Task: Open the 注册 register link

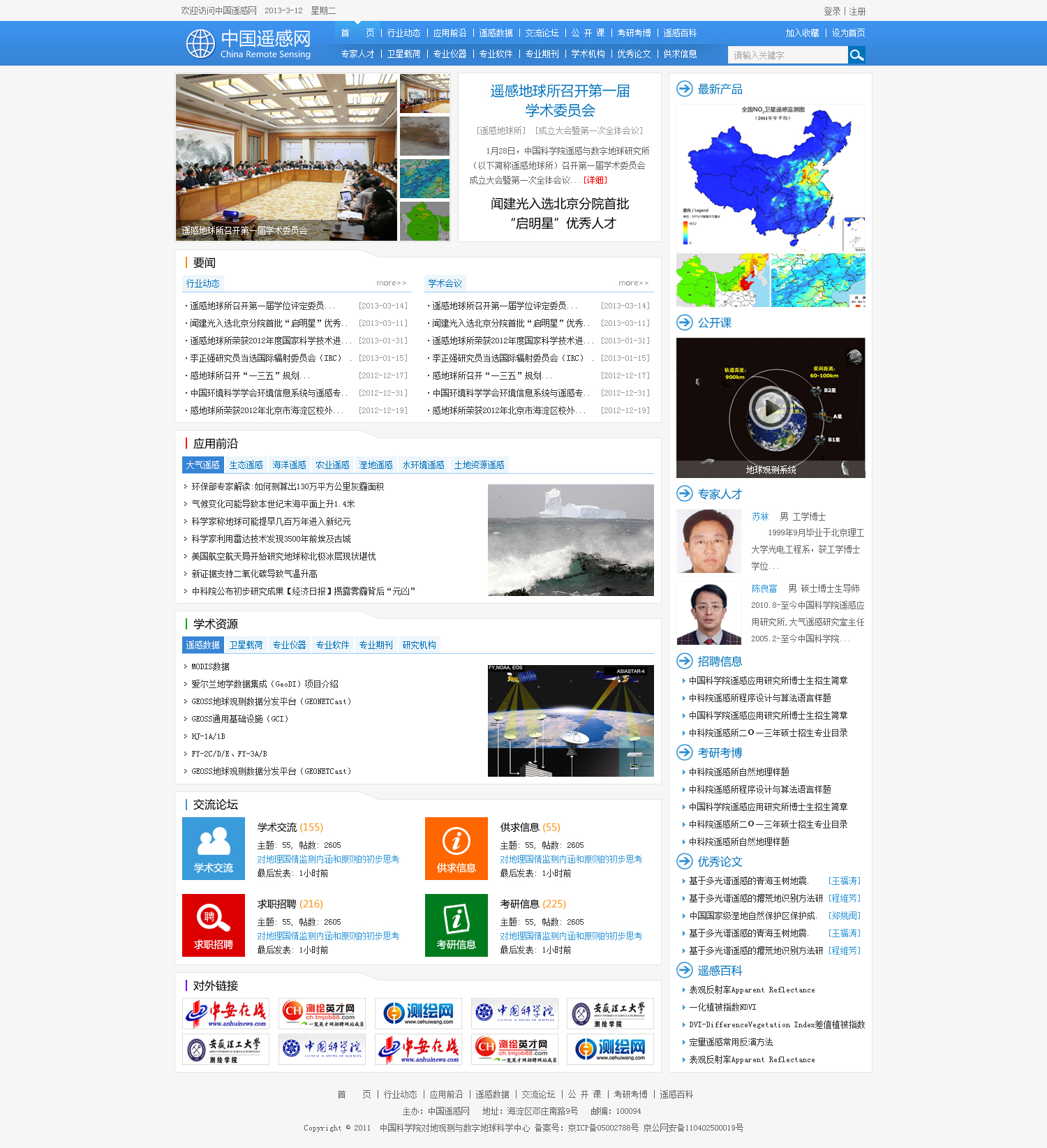Action: pyautogui.click(x=857, y=11)
